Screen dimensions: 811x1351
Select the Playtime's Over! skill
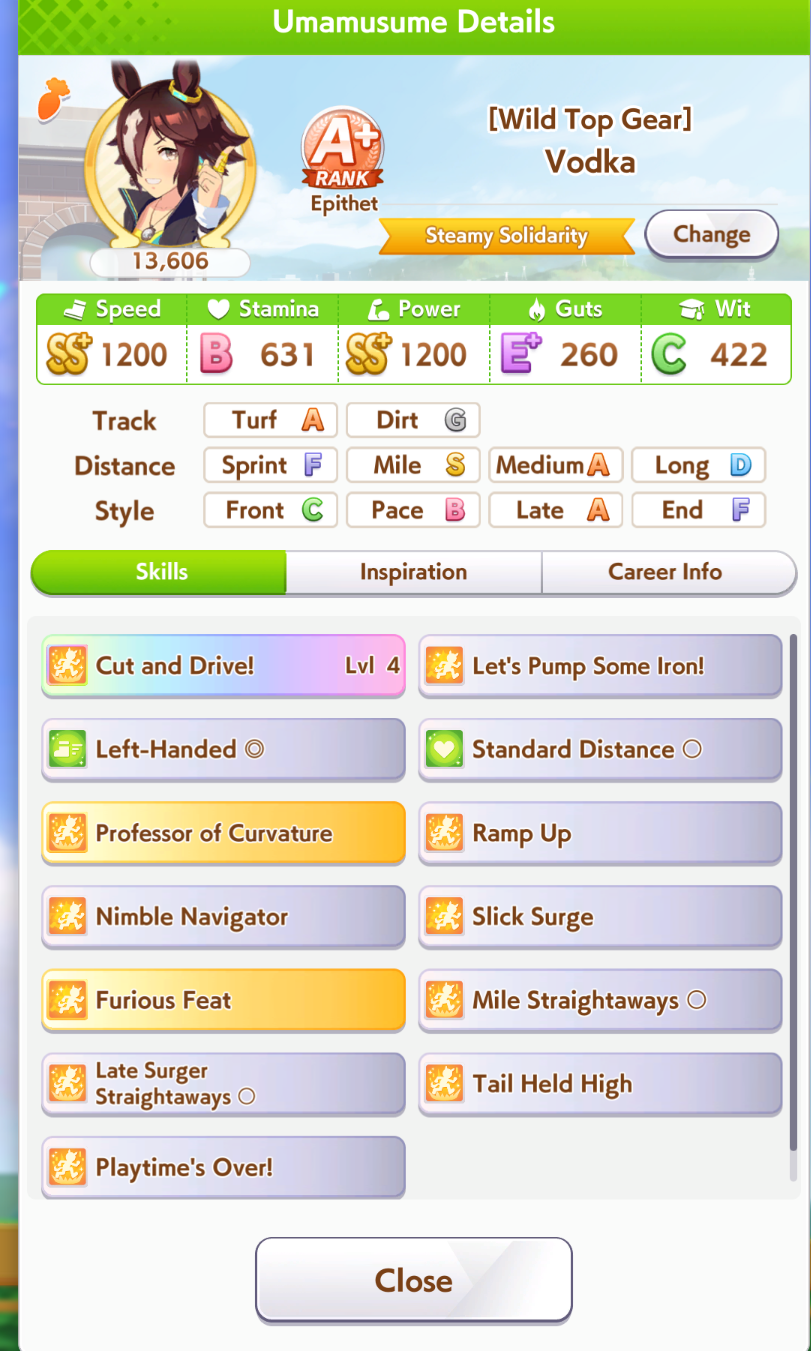pos(223,1167)
